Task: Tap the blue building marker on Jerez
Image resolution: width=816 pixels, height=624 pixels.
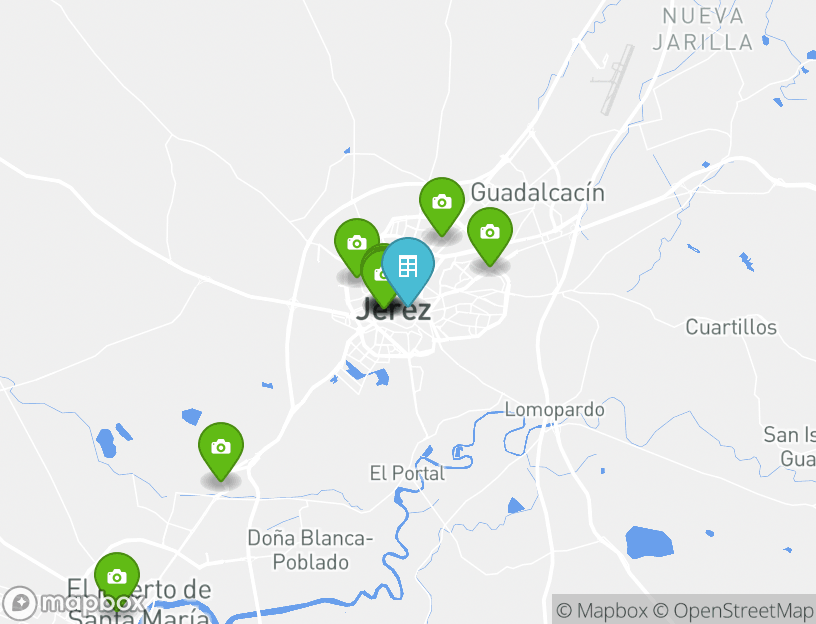Action: coord(407,266)
